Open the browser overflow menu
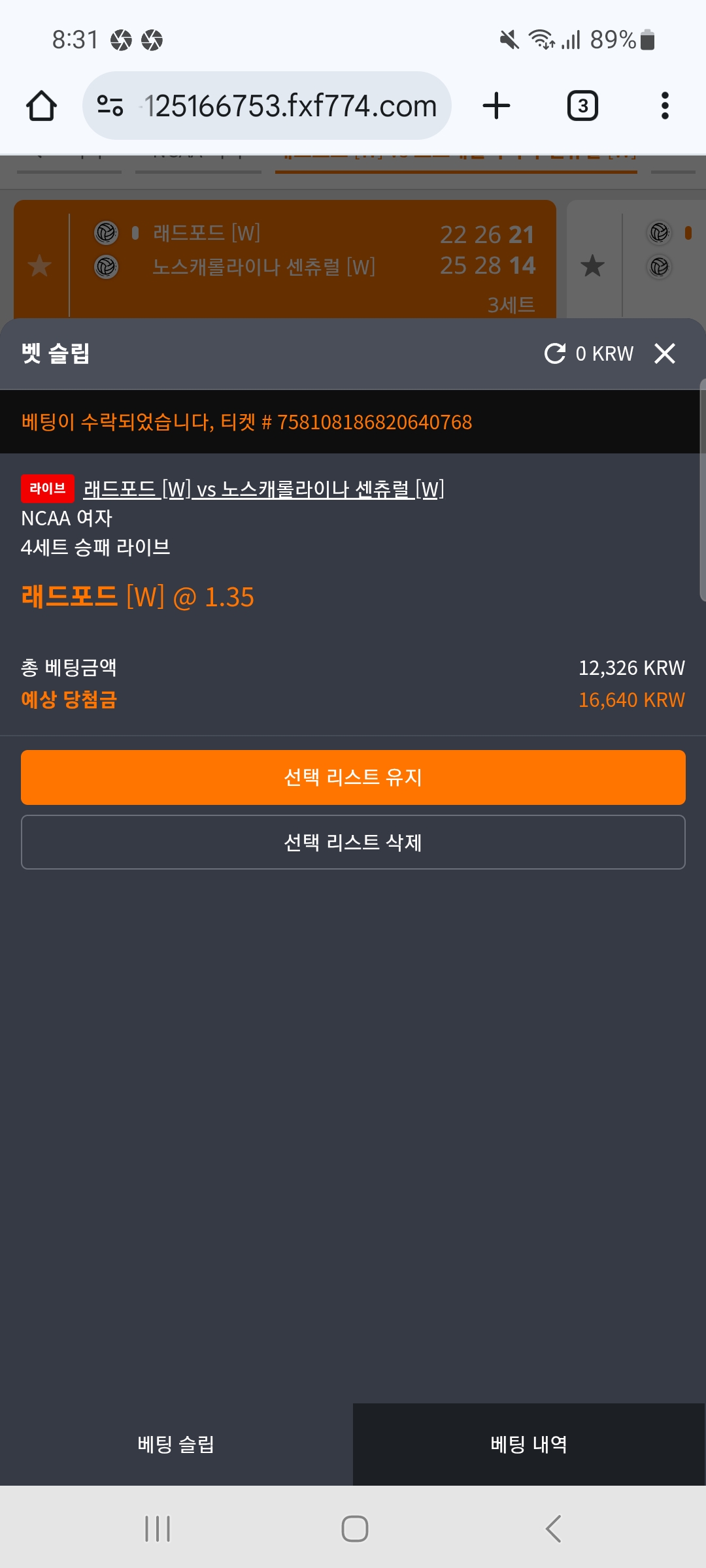Image resolution: width=706 pixels, height=1568 pixels. (665, 106)
